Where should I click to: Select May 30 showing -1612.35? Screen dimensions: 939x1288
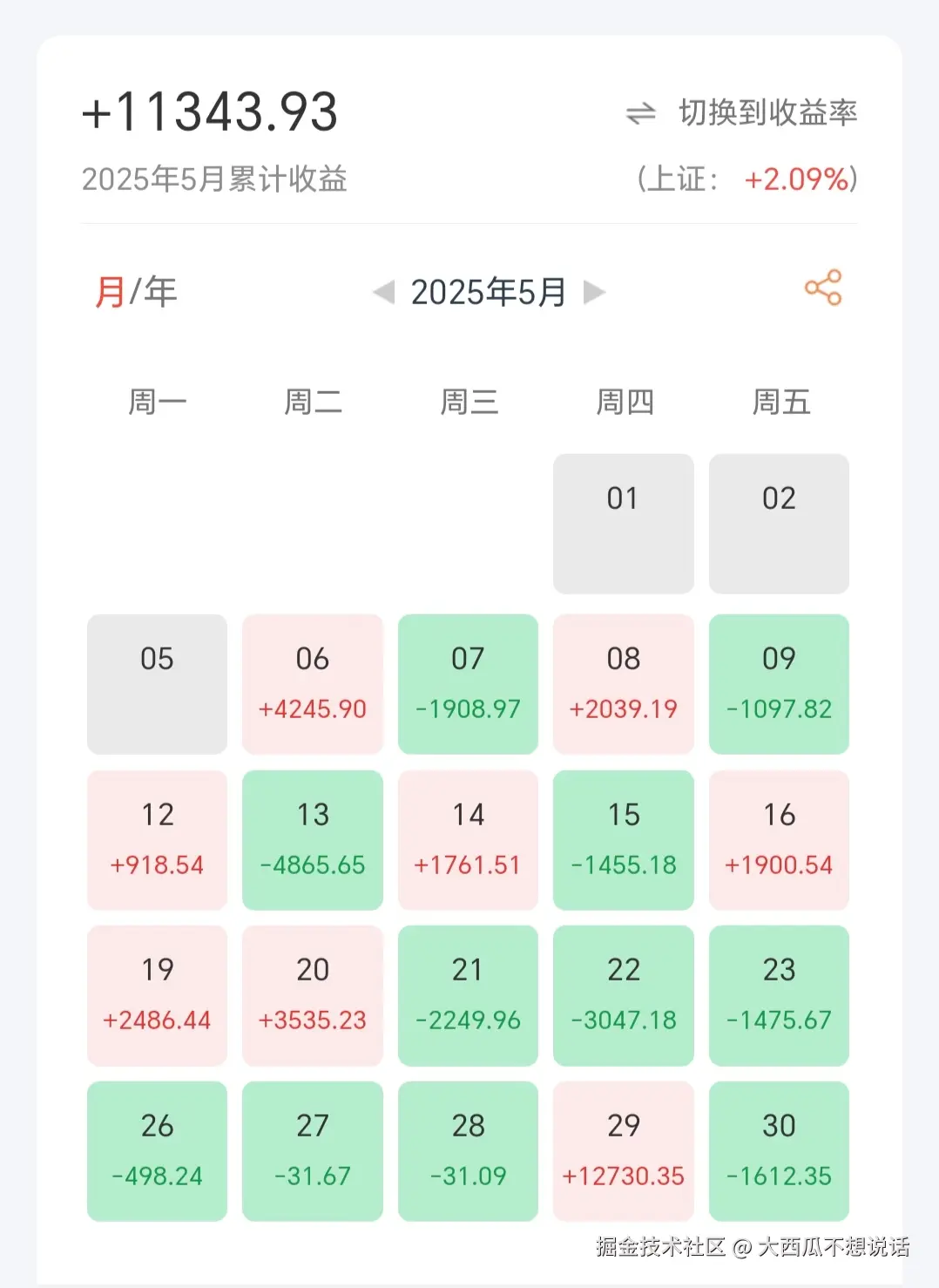[779, 1151]
